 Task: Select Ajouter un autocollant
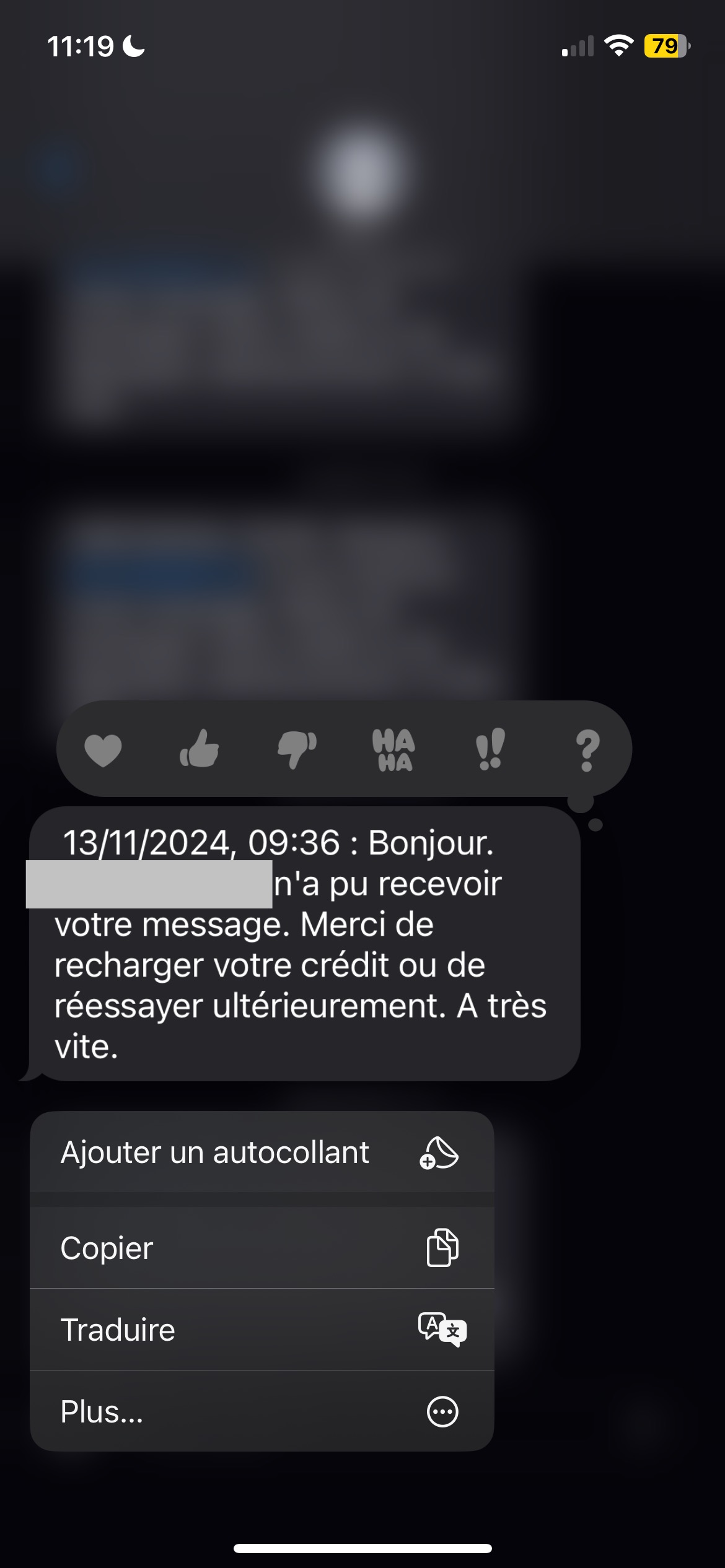point(261,1153)
